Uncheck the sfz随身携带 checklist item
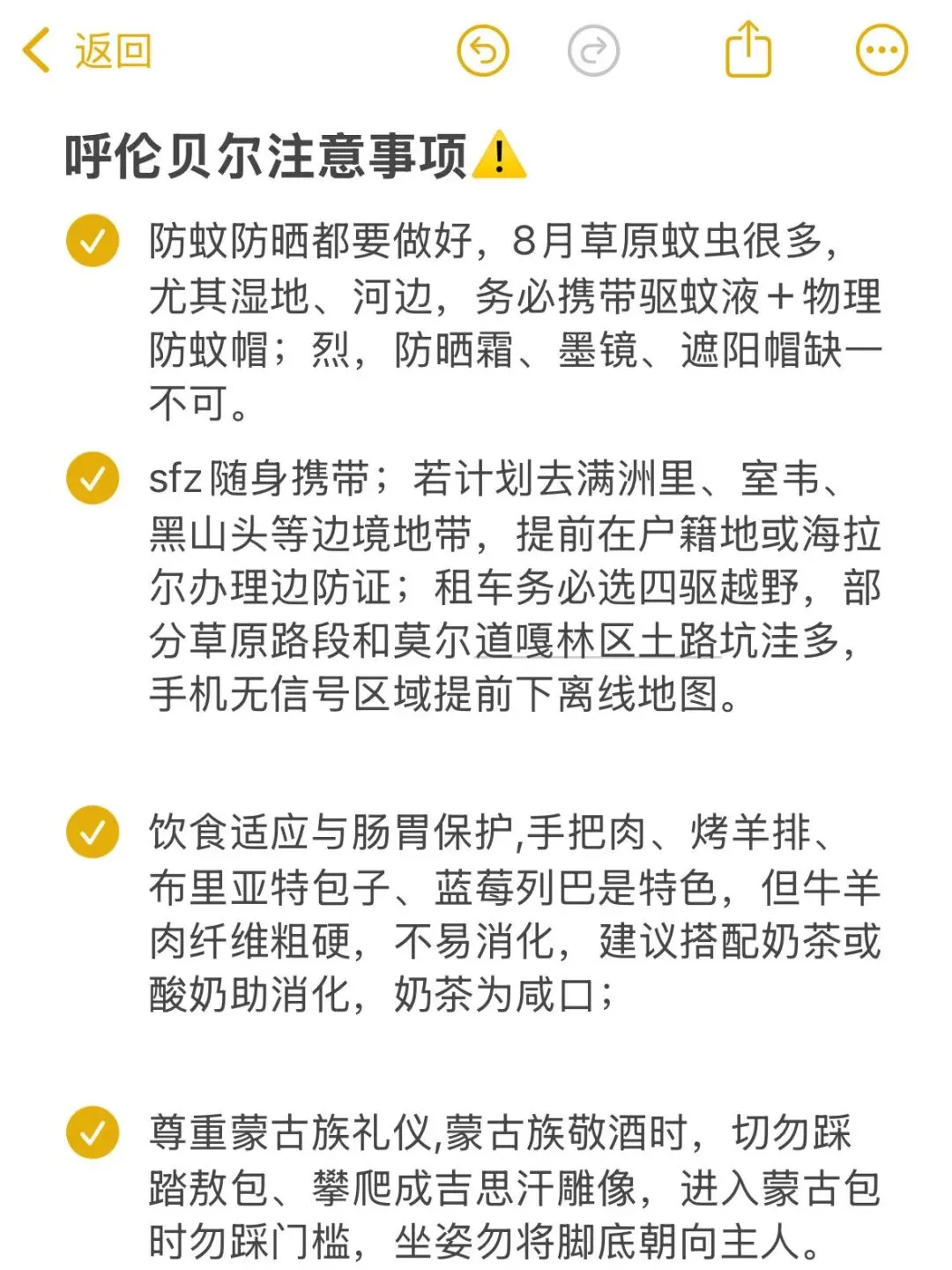This screenshot has height=1270, width=952. [93, 478]
